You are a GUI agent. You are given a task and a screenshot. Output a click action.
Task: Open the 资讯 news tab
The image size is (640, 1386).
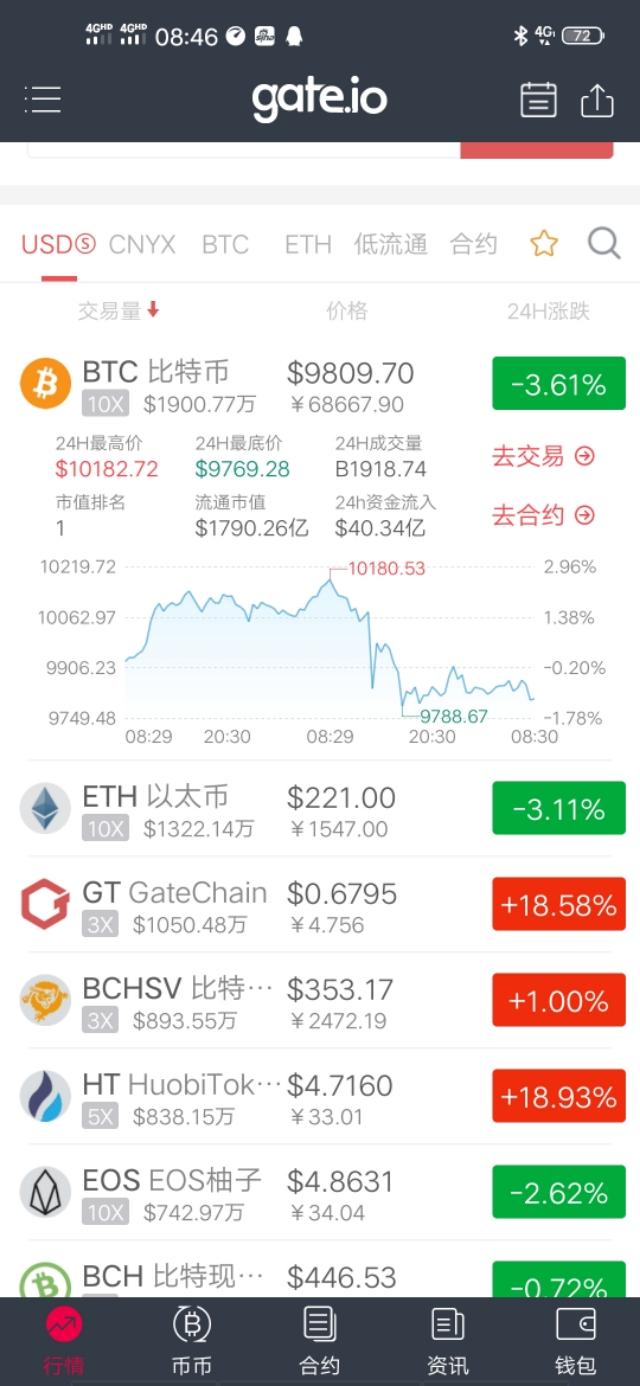pos(447,1342)
